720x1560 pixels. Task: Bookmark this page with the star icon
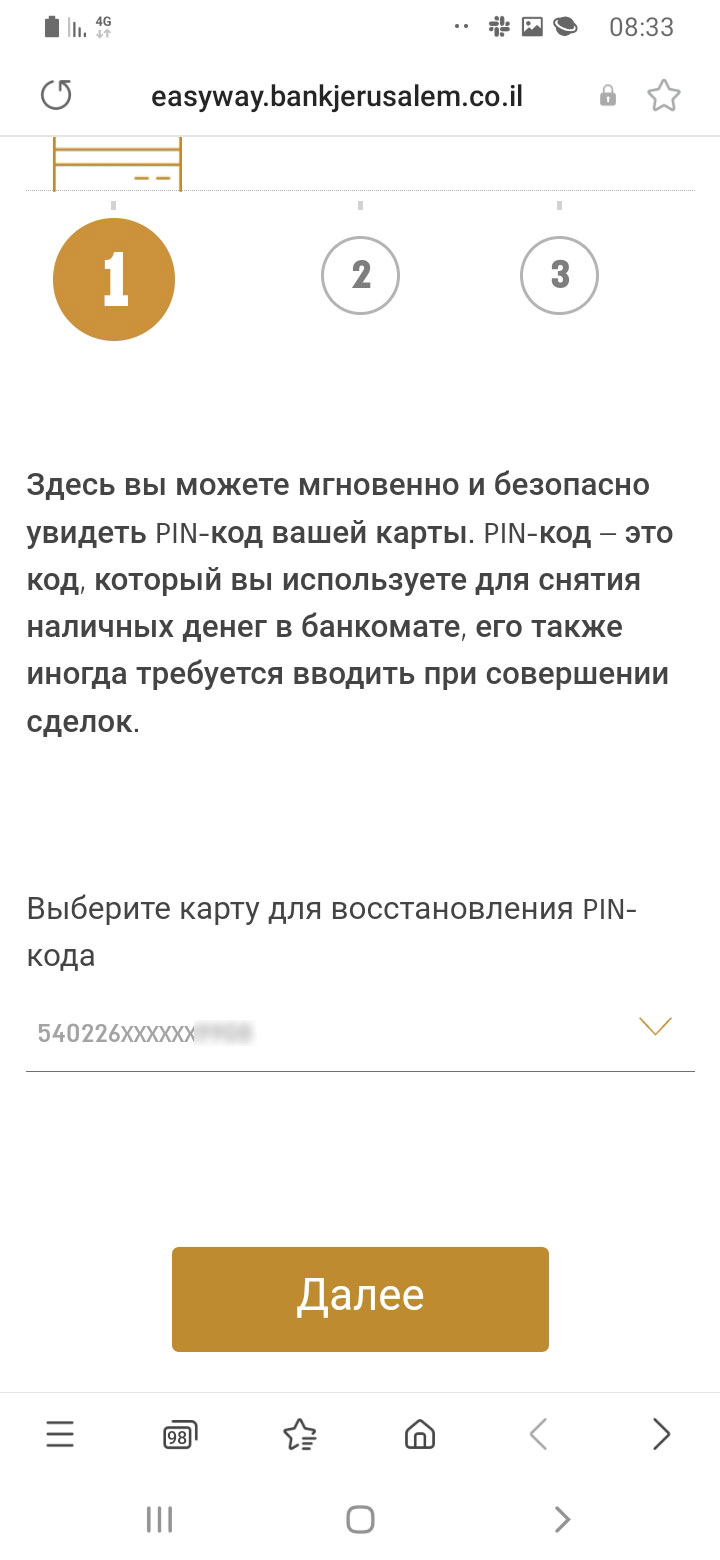pyautogui.click(x=663, y=96)
